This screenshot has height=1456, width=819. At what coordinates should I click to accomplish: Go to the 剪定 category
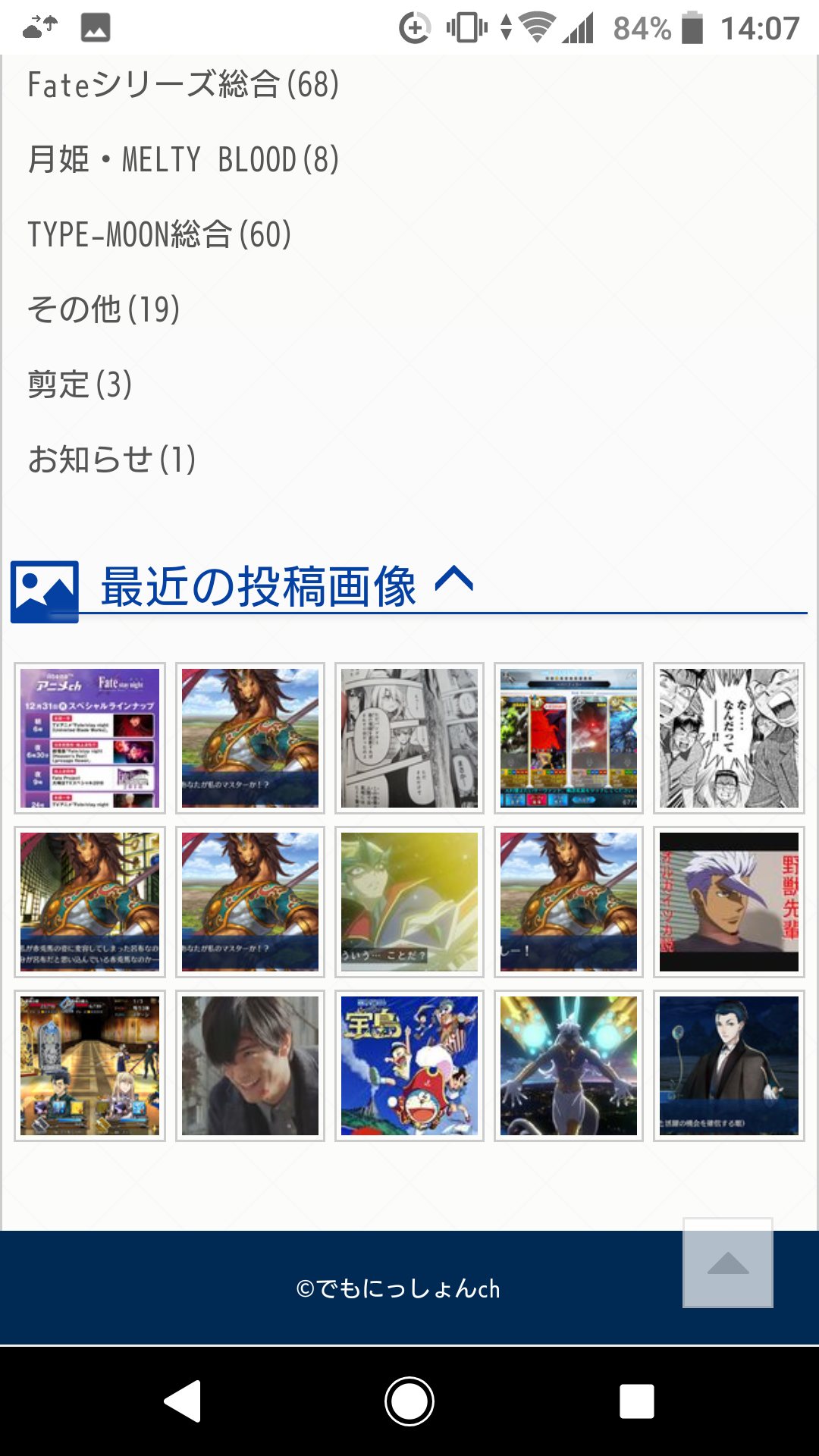tap(80, 384)
